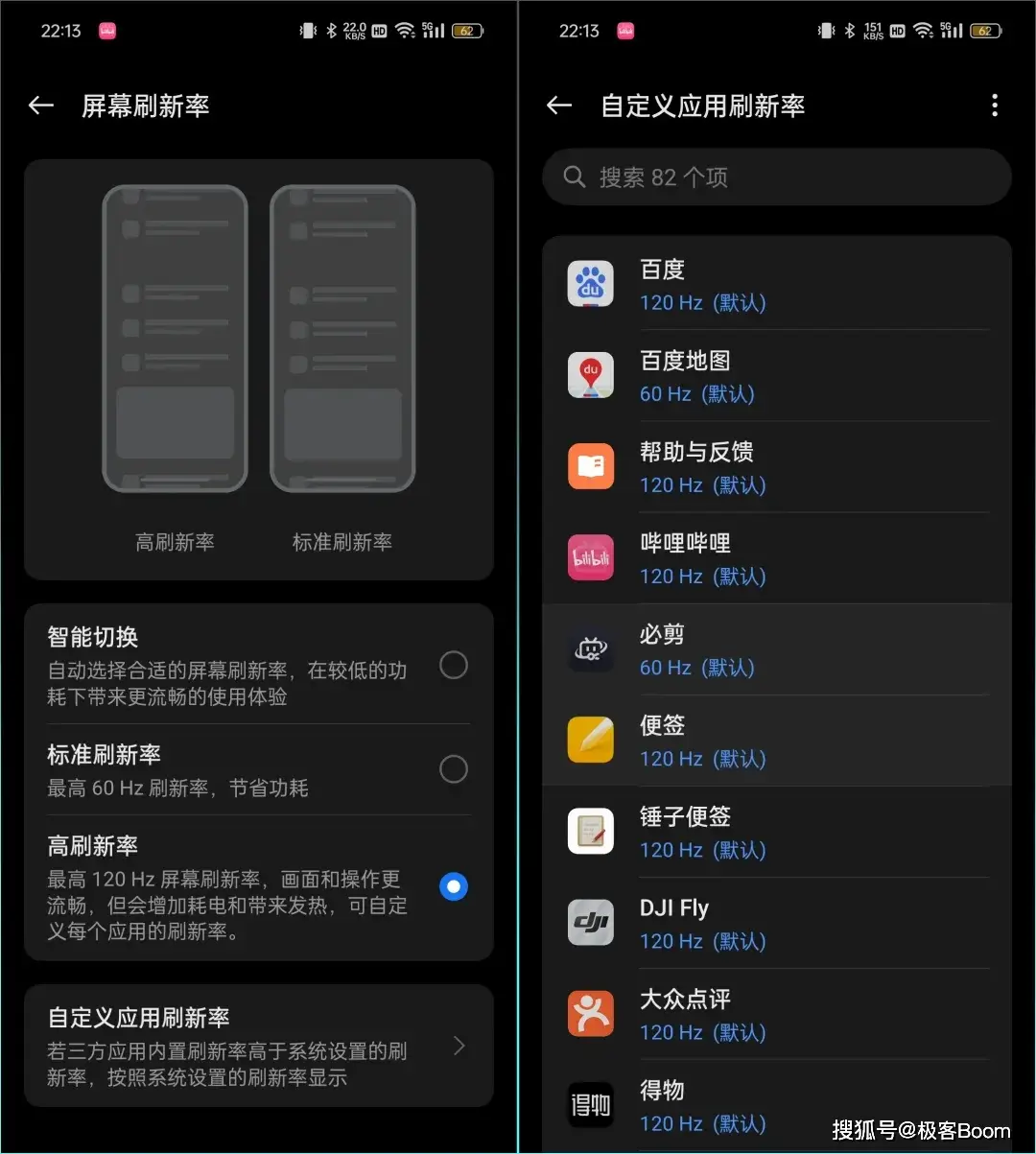Open refresh rate for 大众点评
The height and width of the screenshot is (1154, 1036).
point(777,1014)
